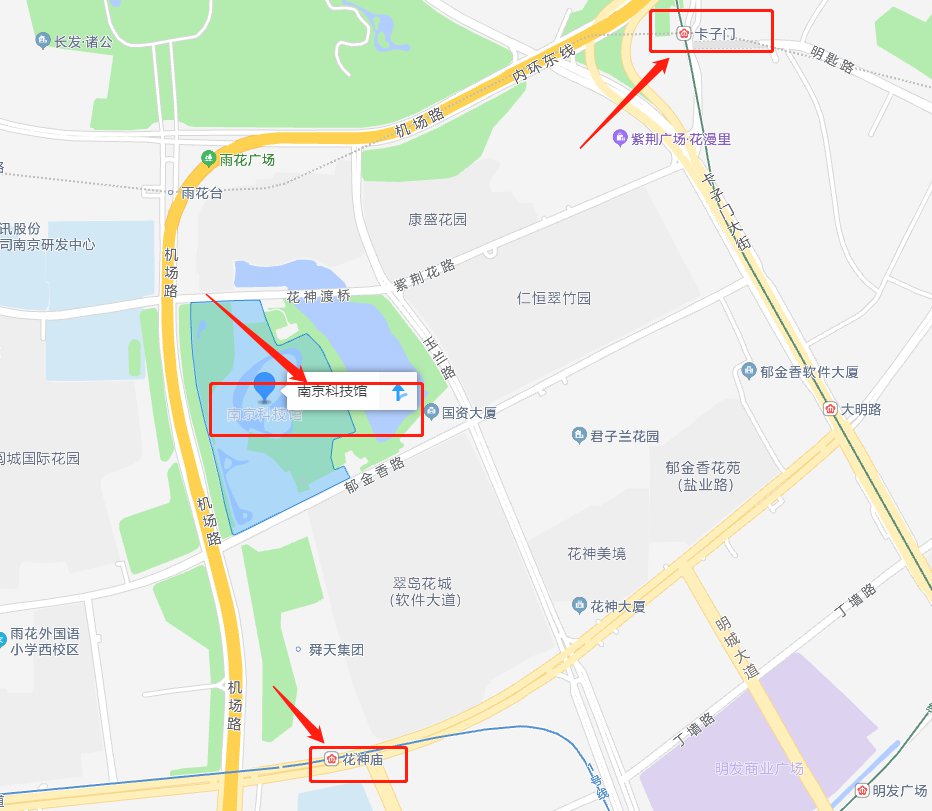Open the 国资大厦 point of interest
The image size is (932, 811).
[x=431, y=411]
